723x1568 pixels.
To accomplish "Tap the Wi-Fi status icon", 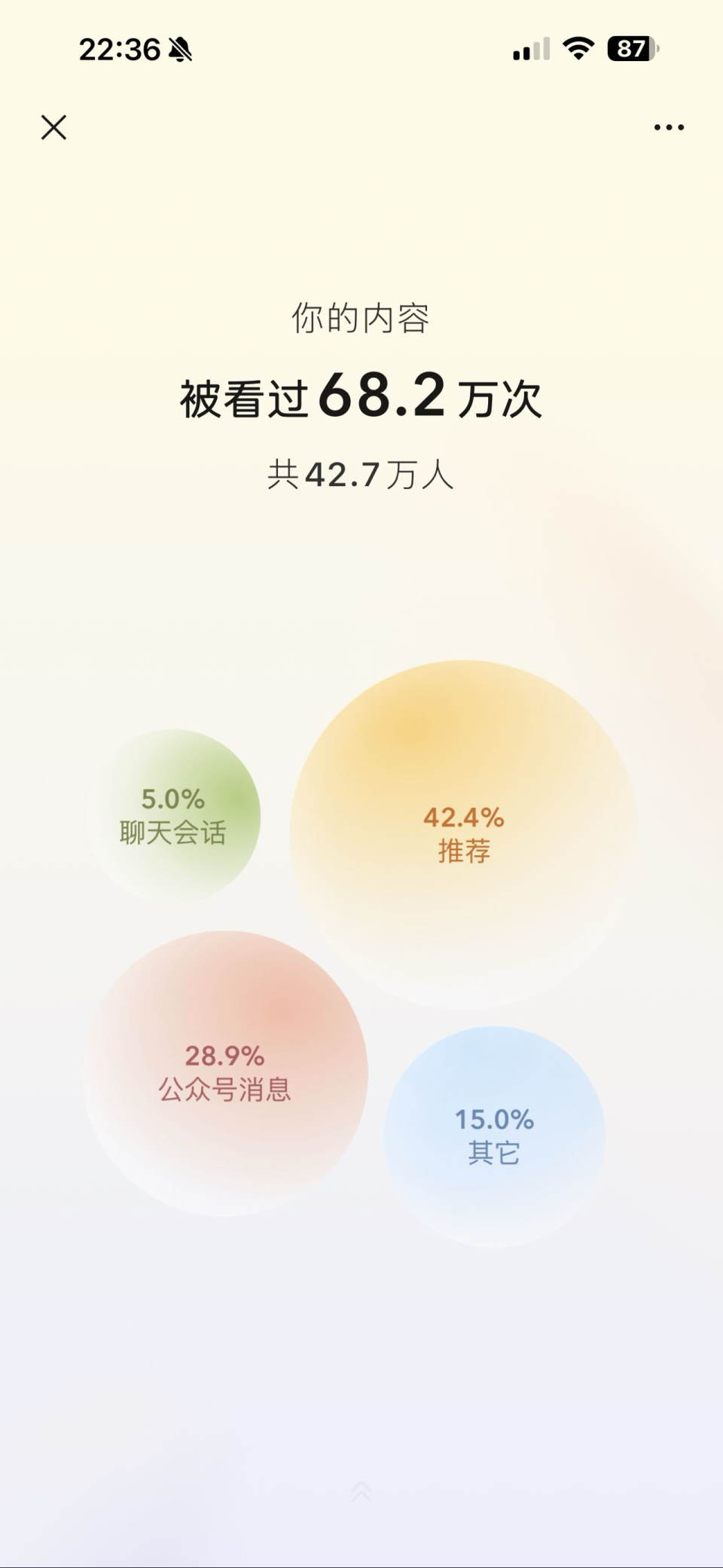I will 576,48.
